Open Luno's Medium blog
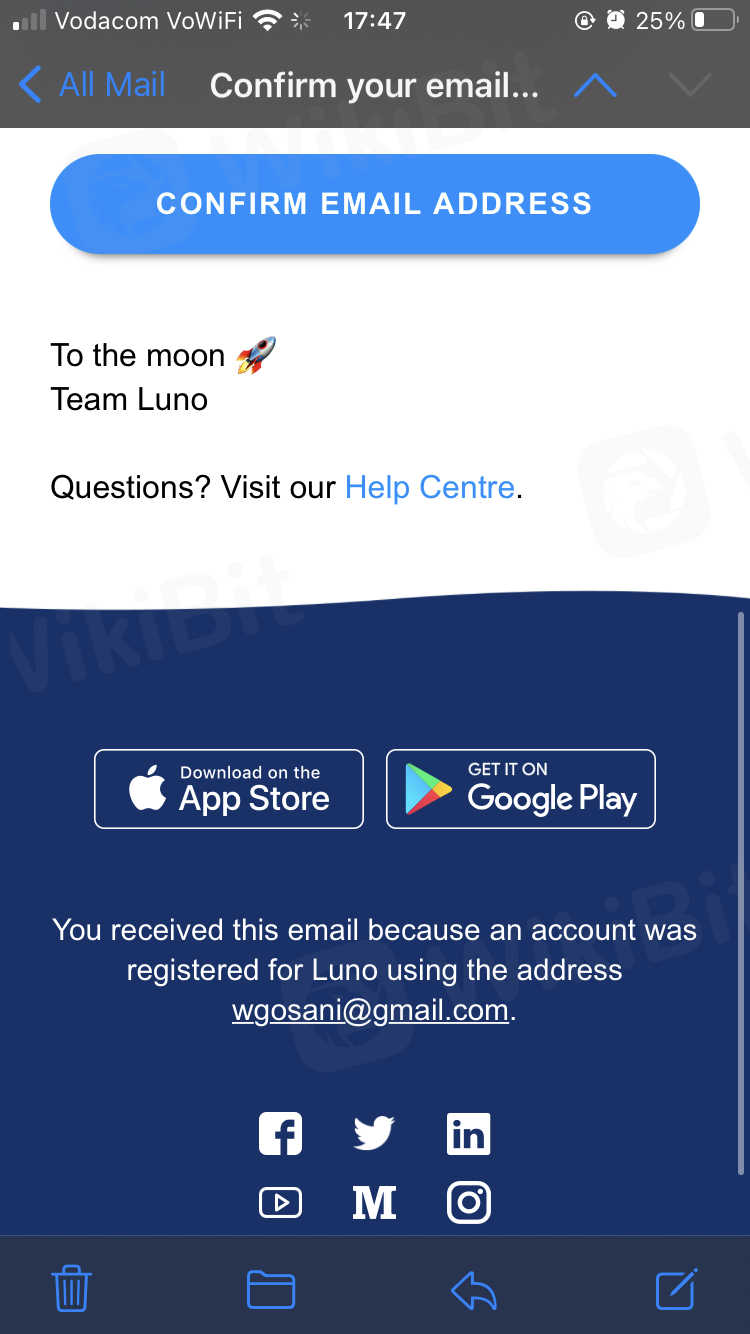The width and height of the screenshot is (750, 1334). click(x=374, y=1202)
